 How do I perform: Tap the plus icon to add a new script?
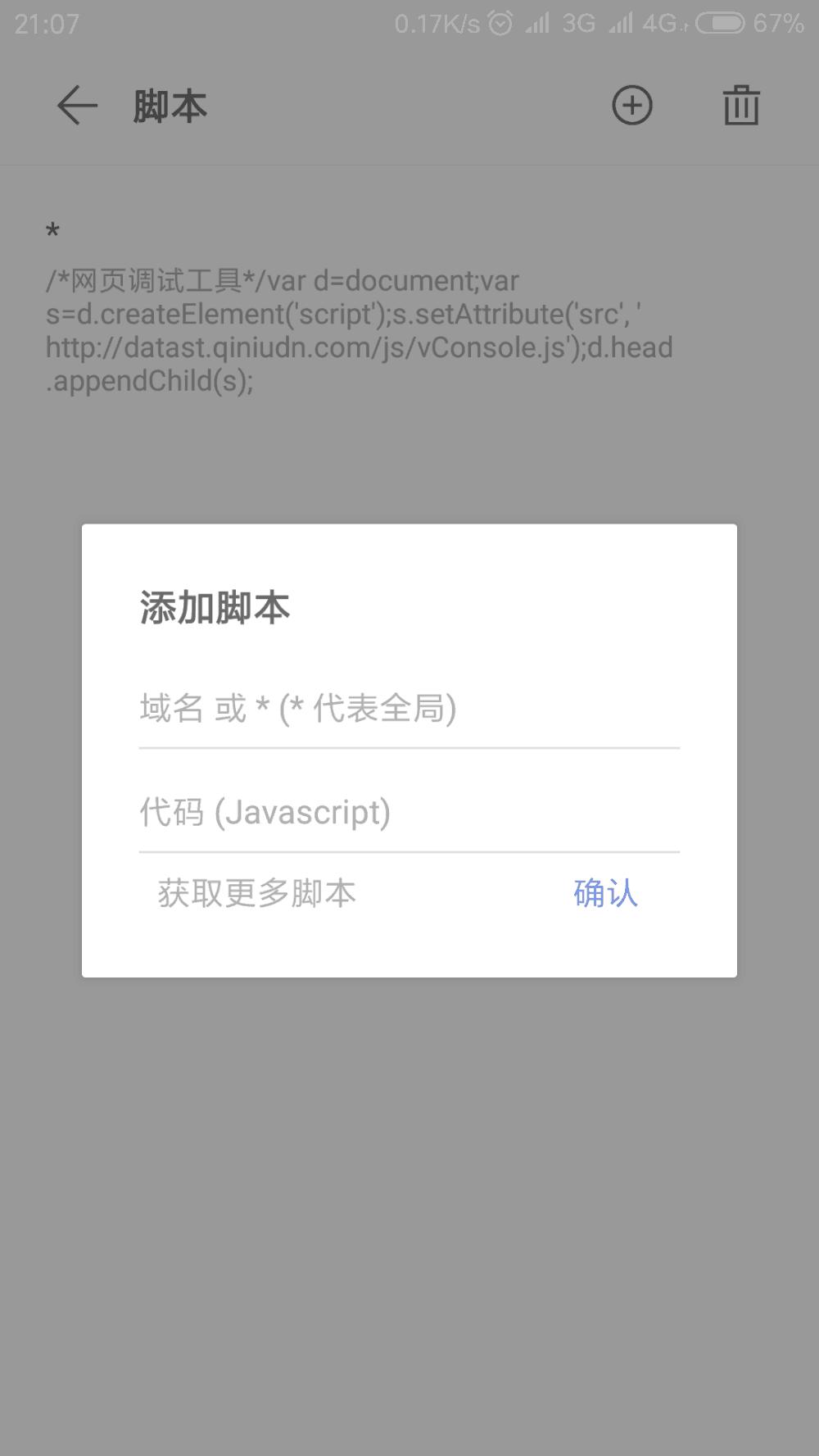tap(631, 106)
